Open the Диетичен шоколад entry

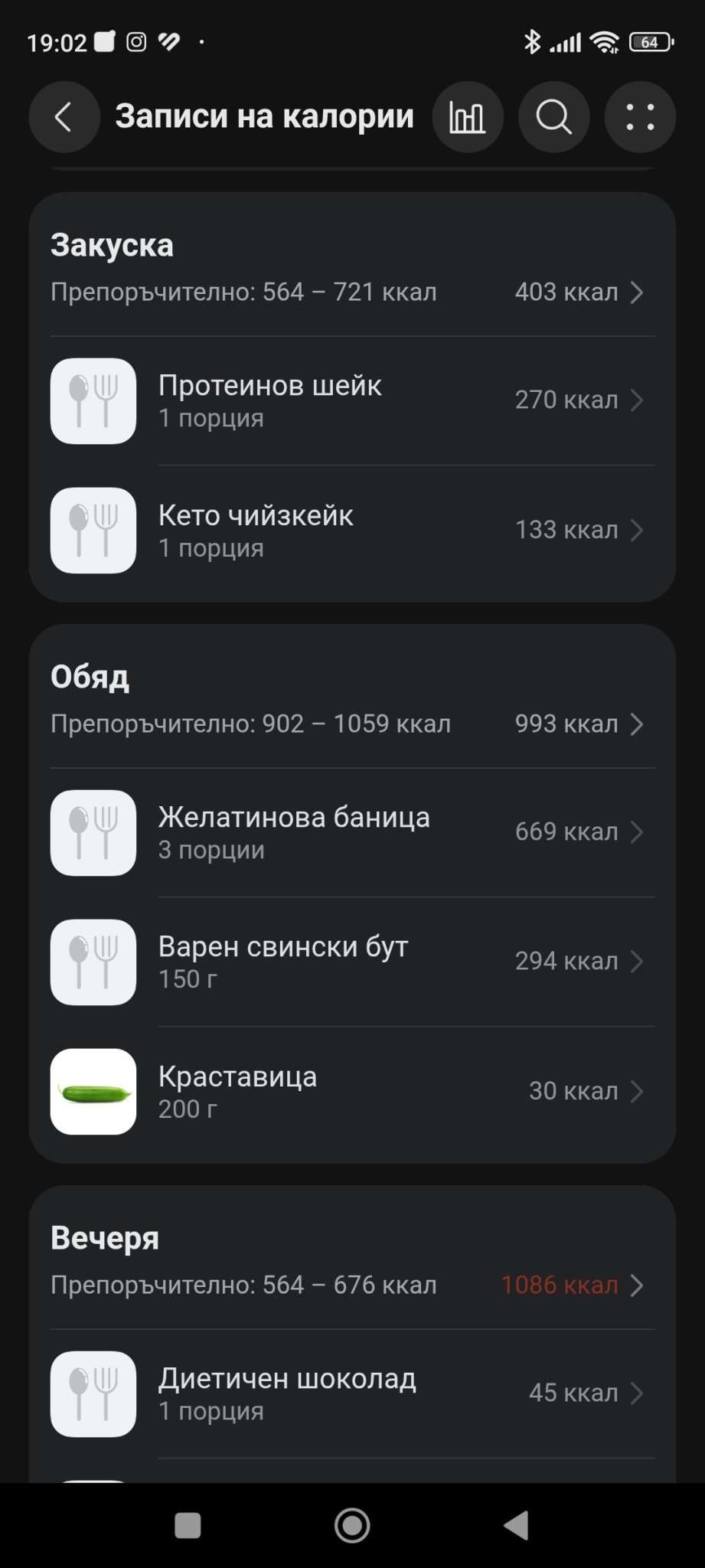pyautogui.click(x=352, y=1393)
